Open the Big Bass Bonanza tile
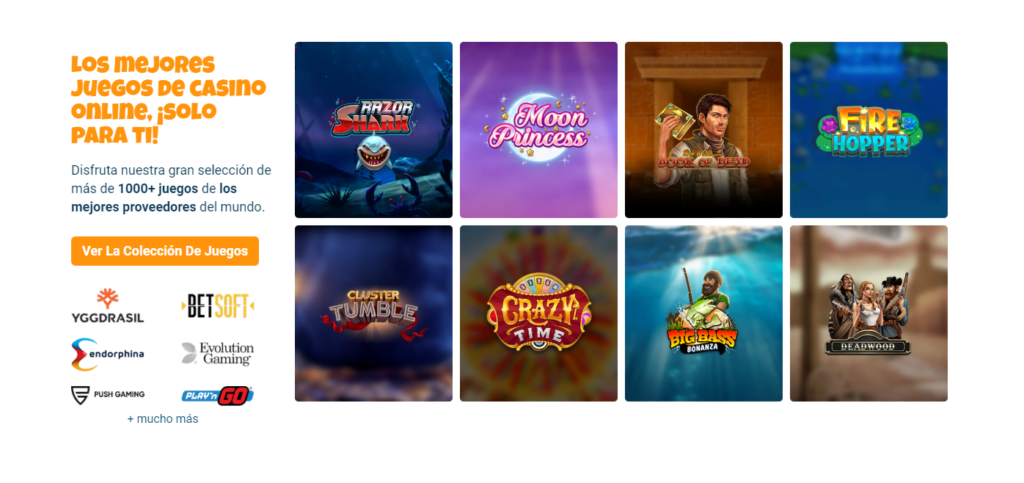1024x483 pixels. tap(703, 313)
